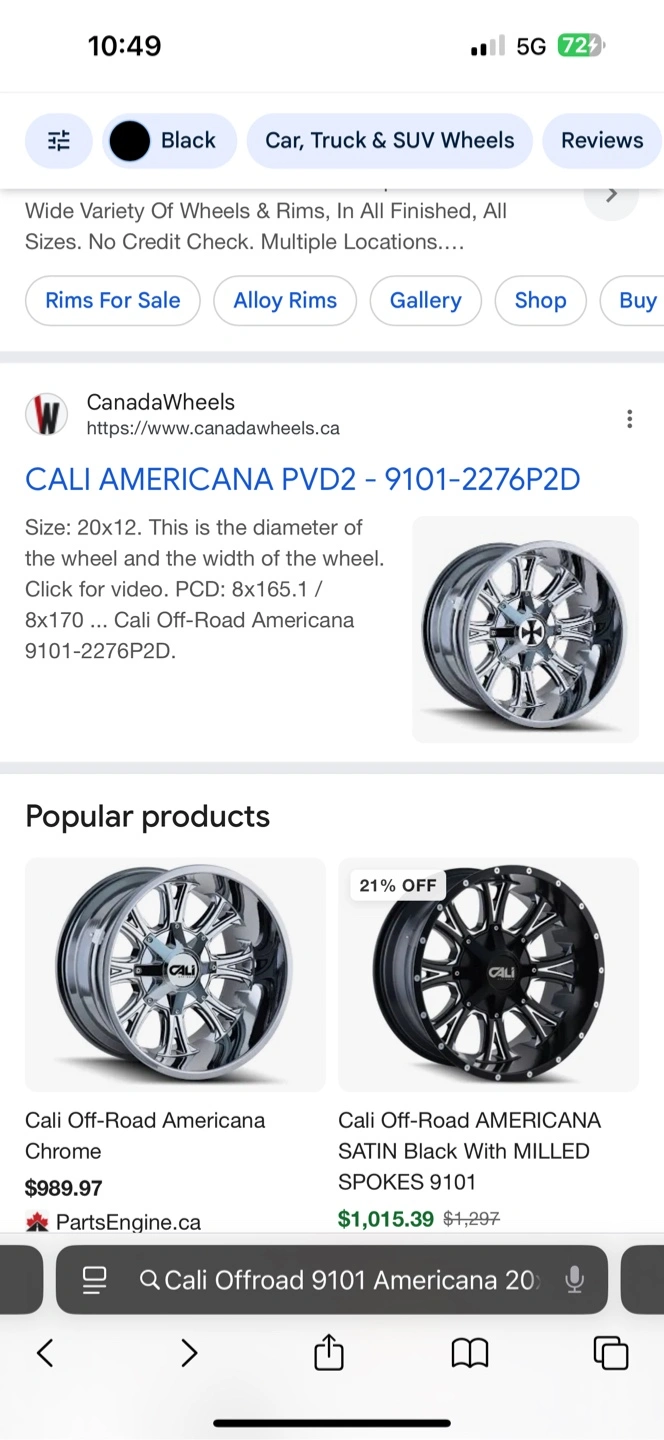Select the Reviews filter chip
Screen dimensions: 664x1440
click(601, 141)
